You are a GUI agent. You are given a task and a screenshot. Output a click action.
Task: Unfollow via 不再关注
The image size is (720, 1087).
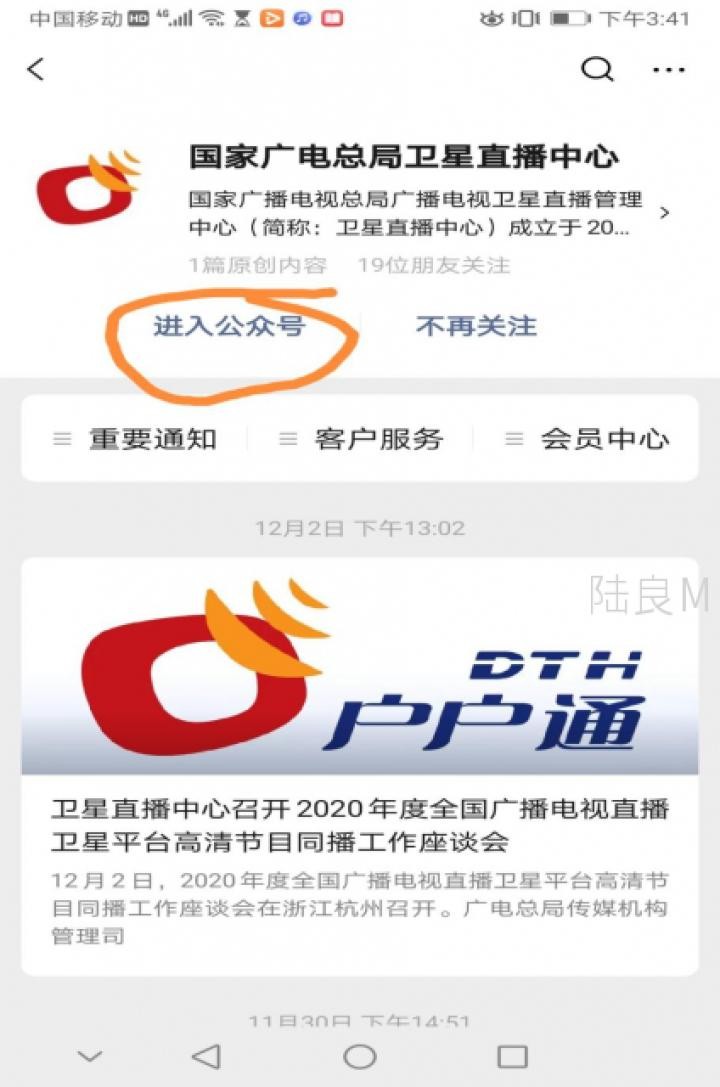[x=476, y=326]
